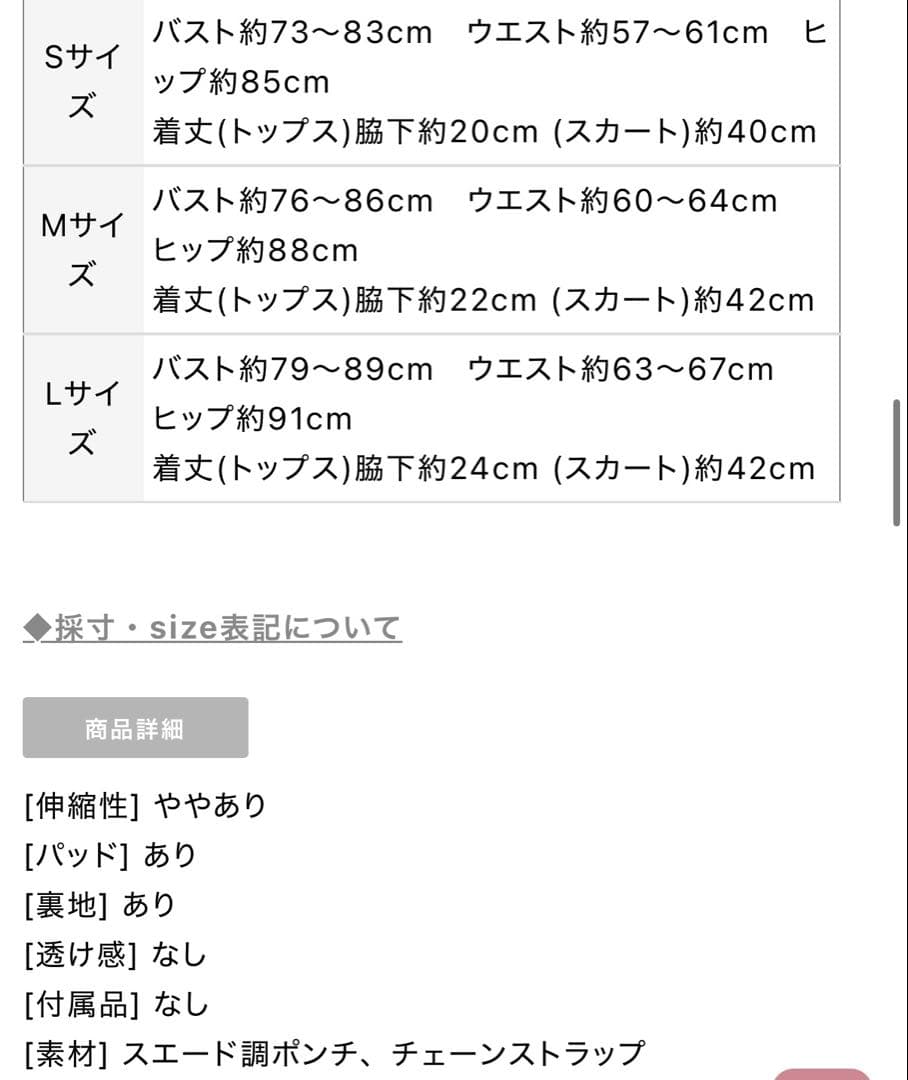Image resolution: width=908 pixels, height=1080 pixels.
Task: Select the Mサイズ row header
Action: pos(80,248)
